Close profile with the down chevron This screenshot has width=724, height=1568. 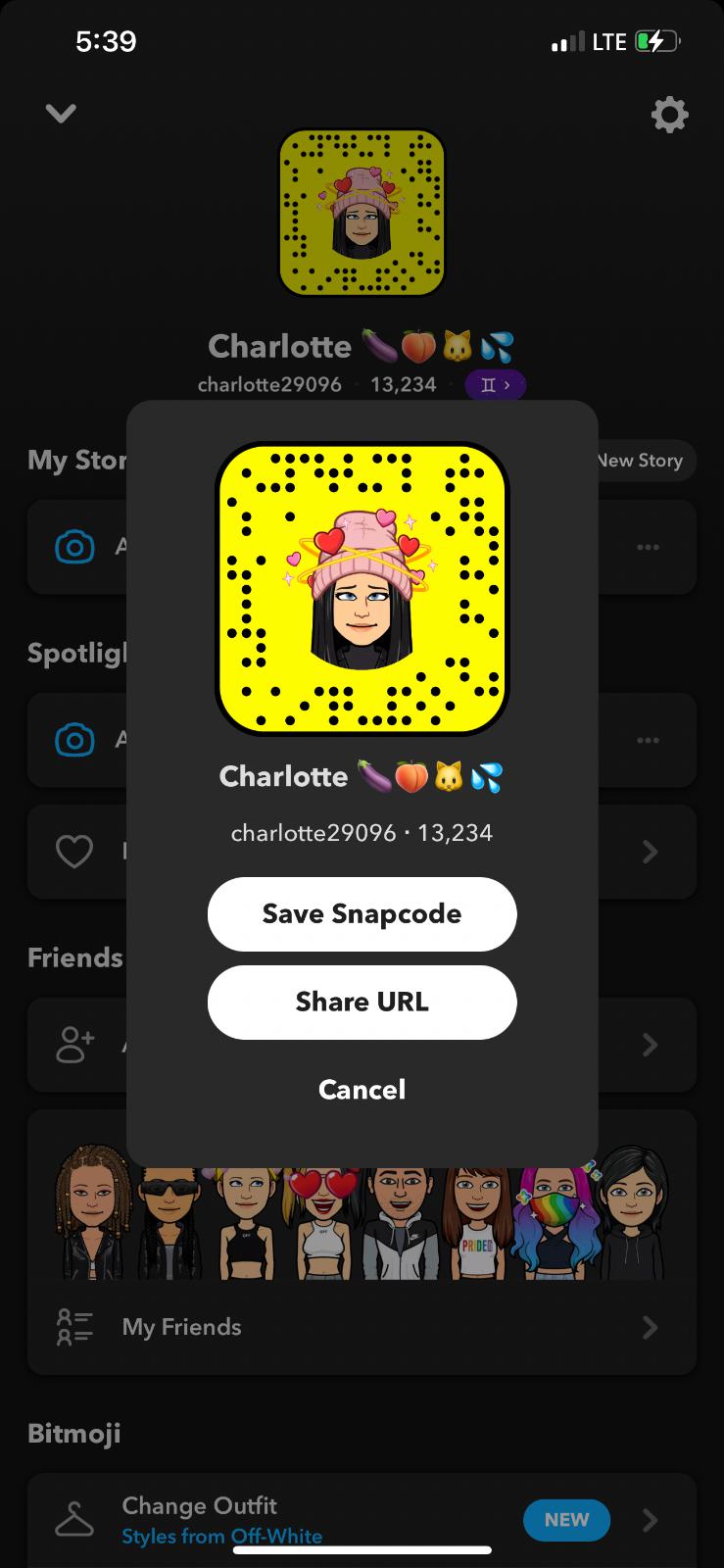pos(61,114)
